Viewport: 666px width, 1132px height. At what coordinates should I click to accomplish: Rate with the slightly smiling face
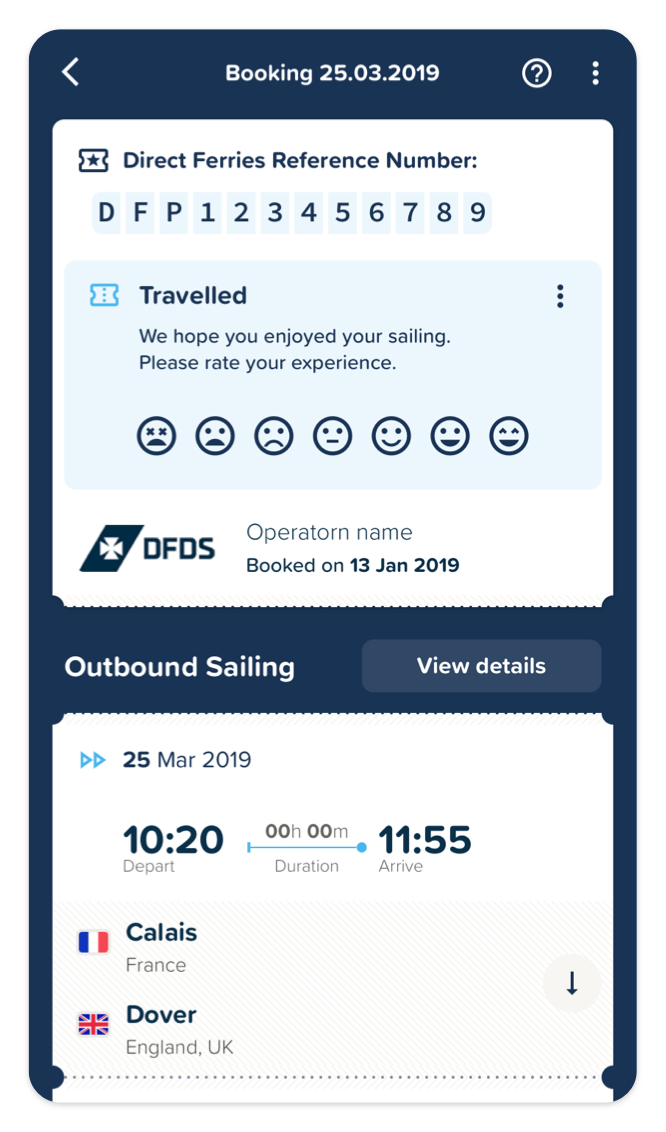[x=391, y=436]
